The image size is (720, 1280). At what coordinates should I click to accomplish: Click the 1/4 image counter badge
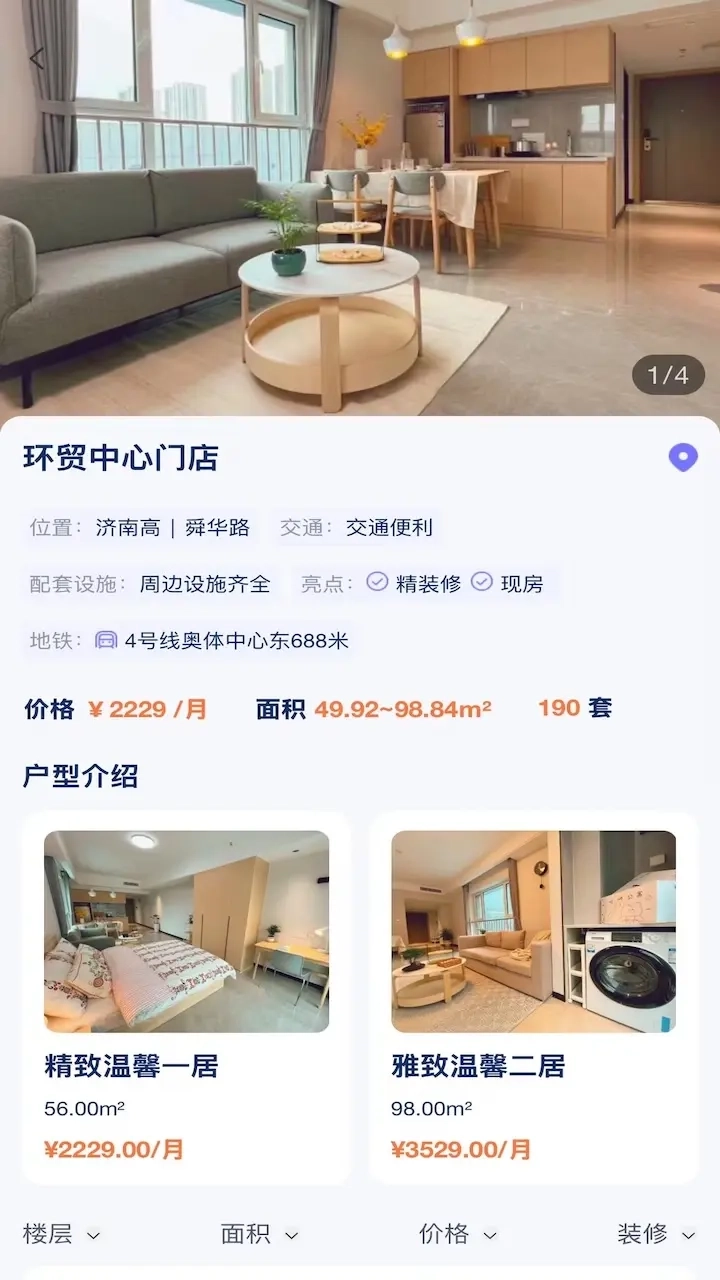click(667, 375)
